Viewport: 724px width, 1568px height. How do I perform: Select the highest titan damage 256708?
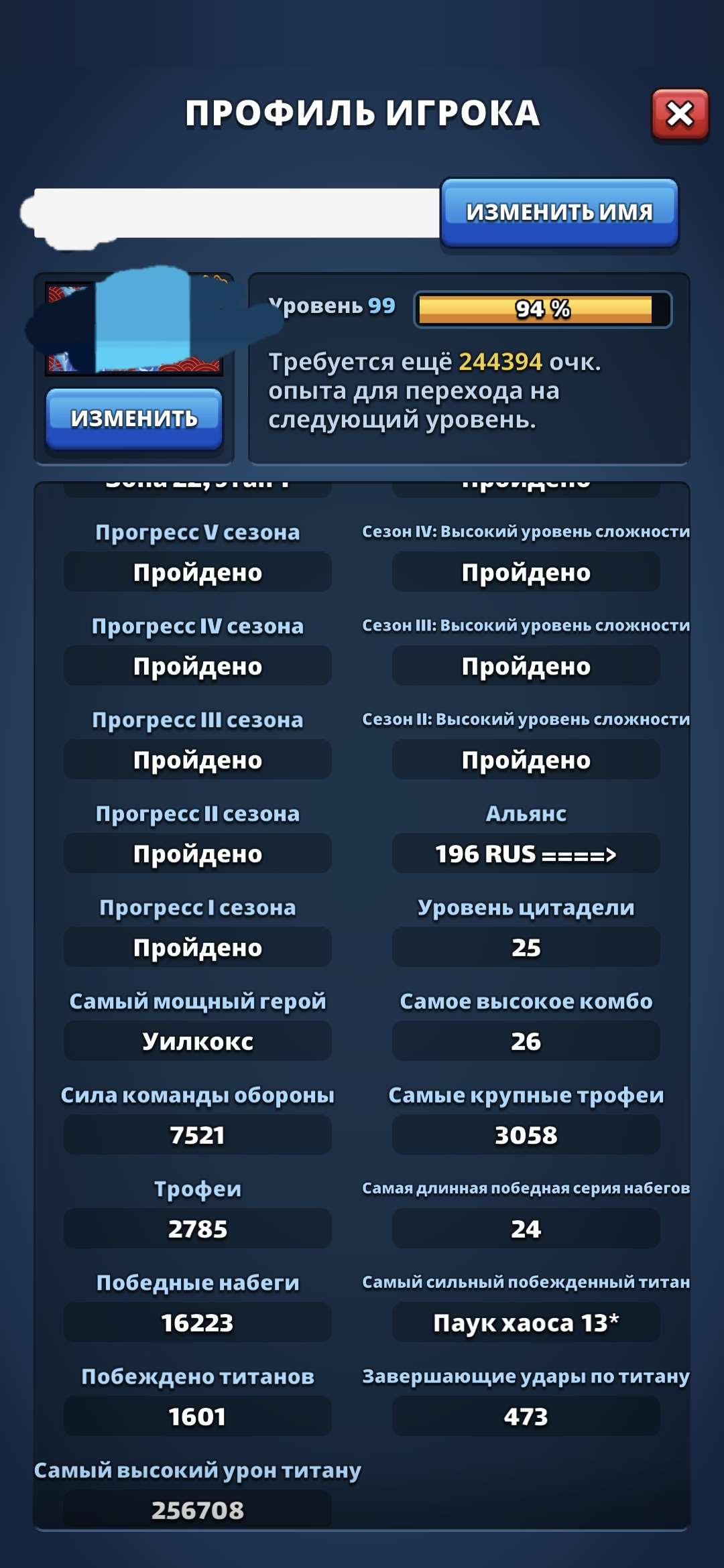pyautogui.click(x=198, y=1510)
